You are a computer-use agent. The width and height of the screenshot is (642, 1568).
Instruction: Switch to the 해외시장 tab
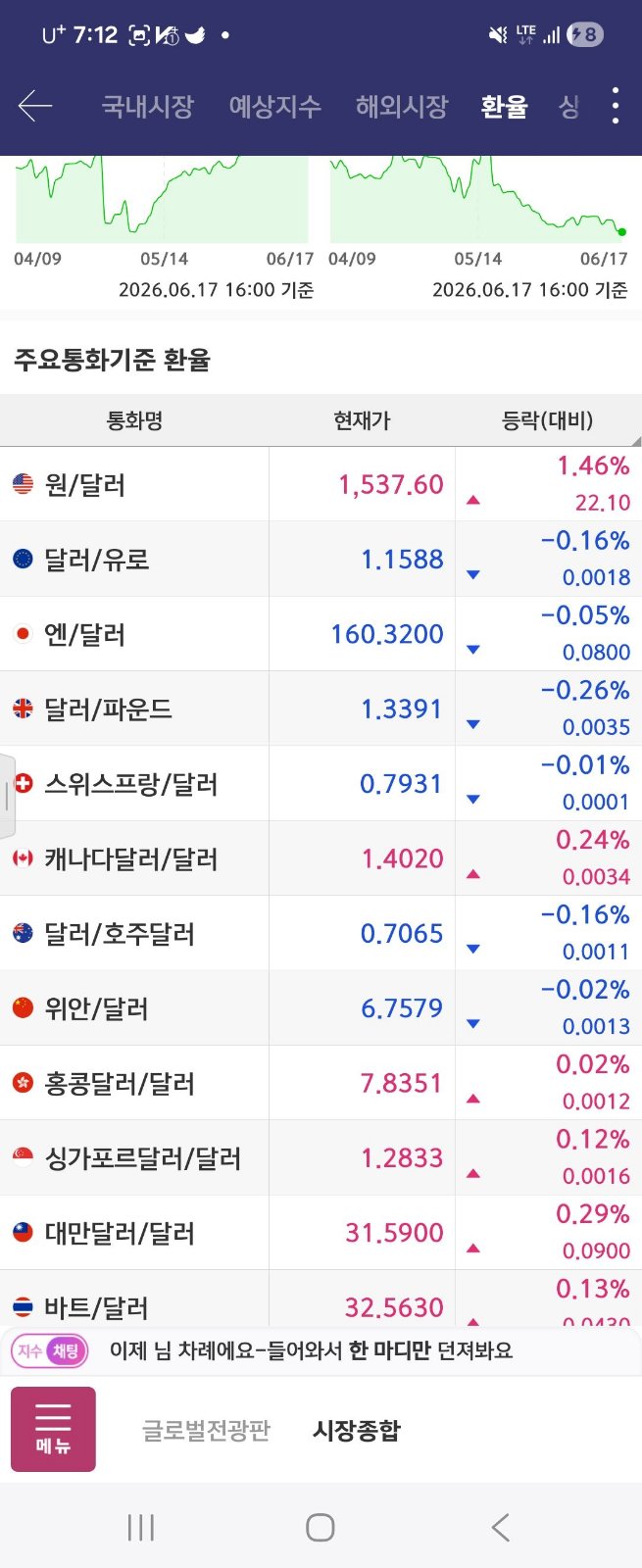pos(402,106)
